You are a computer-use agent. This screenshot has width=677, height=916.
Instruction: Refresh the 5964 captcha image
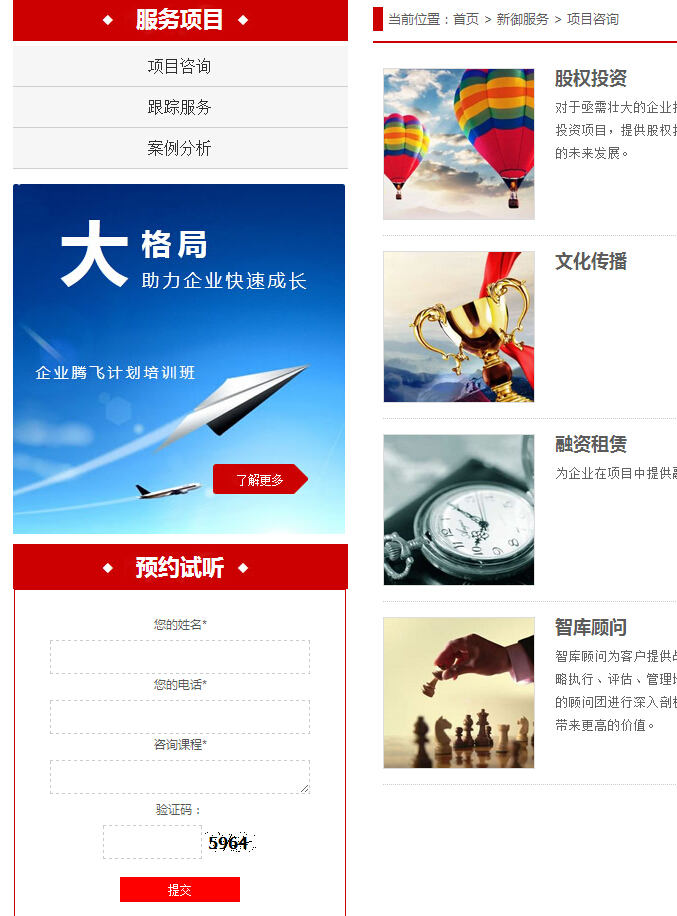(x=229, y=843)
